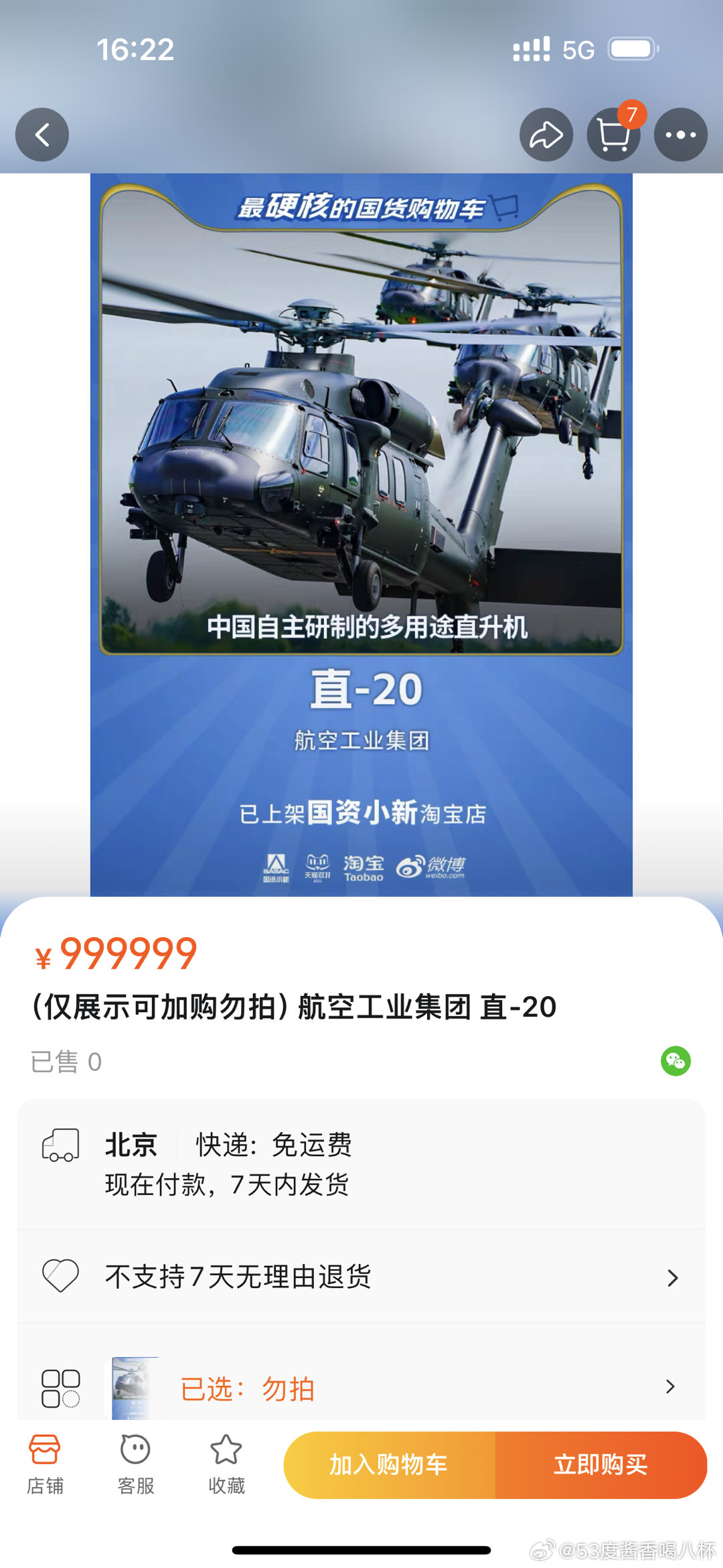This screenshot has height=1568, width=723.
Task: Open the 北京 快递 shipping info row
Action: (x=361, y=1164)
